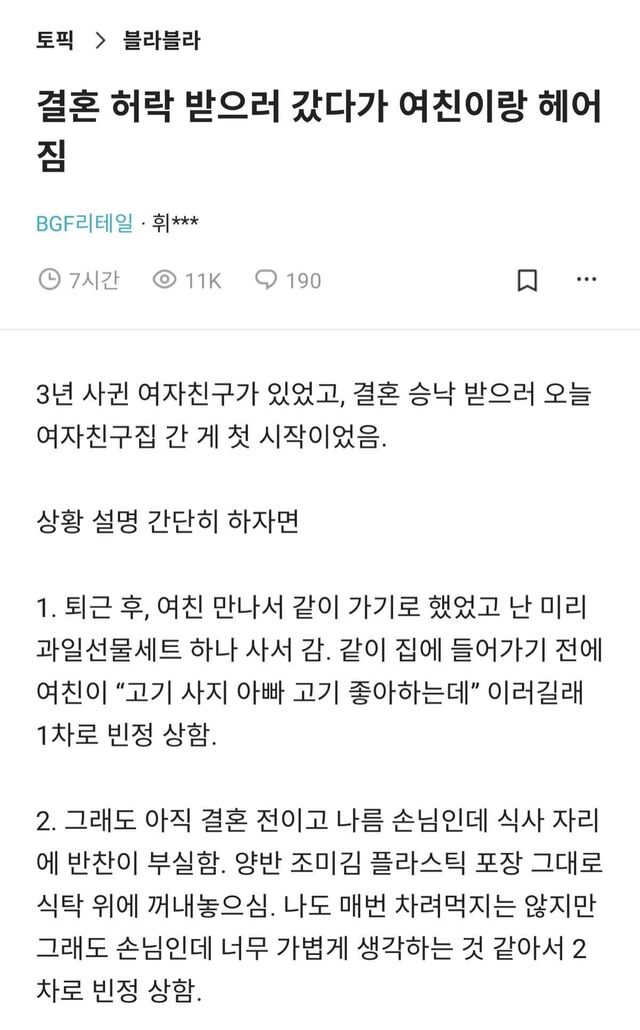Viewport: 640px width, 1030px height.
Task: Open the BGF리테일 company page
Action: tap(84, 222)
